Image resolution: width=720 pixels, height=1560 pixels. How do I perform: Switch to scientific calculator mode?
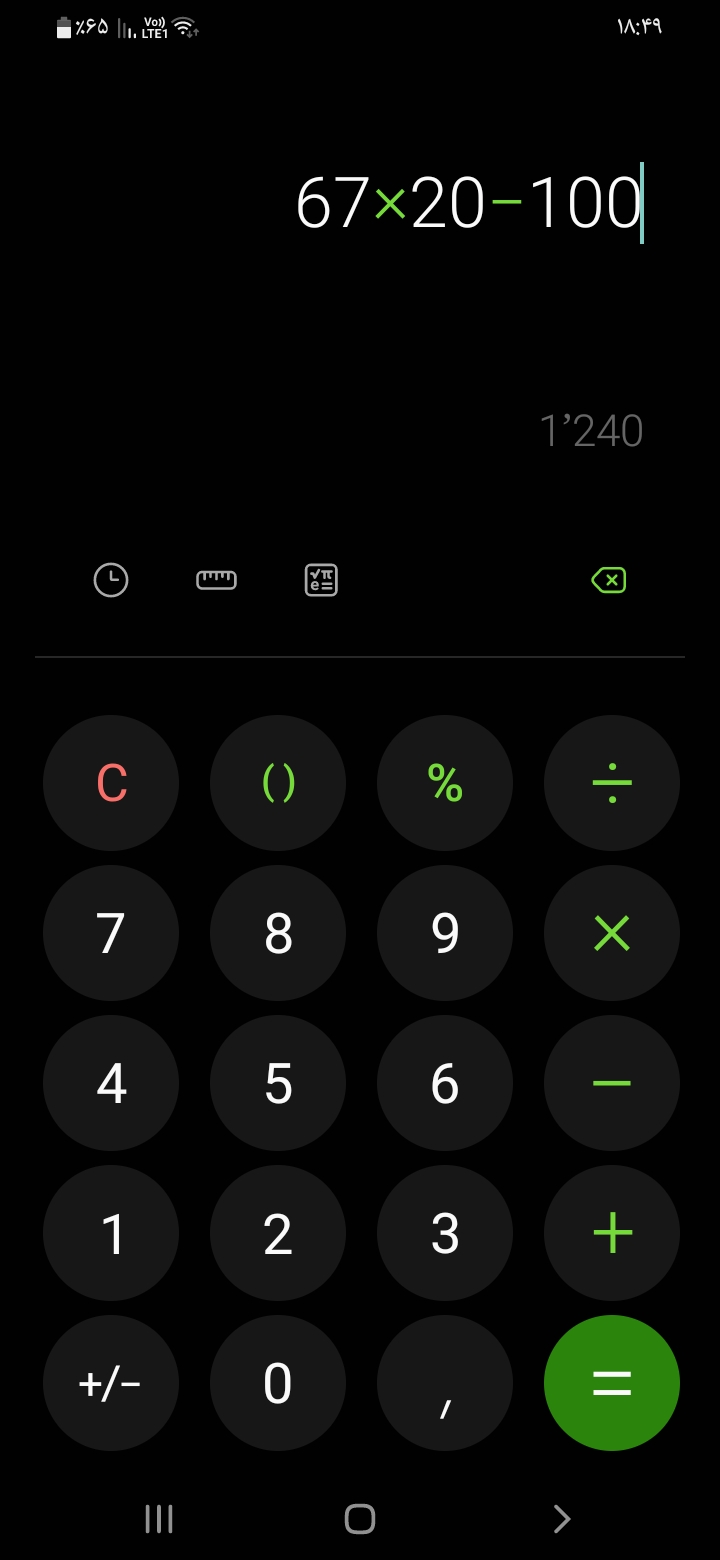click(321, 580)
